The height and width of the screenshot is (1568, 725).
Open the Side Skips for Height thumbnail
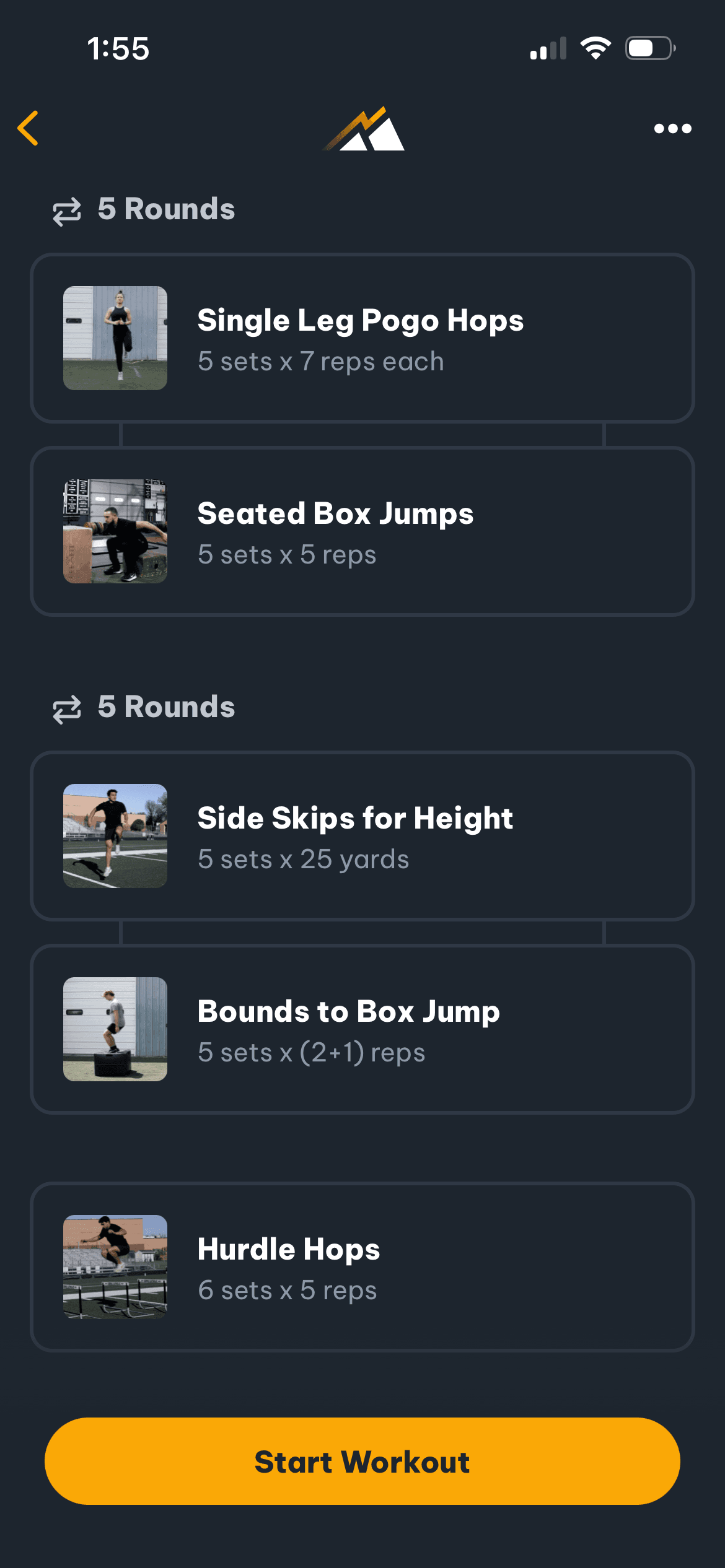[x=115, y=835]
